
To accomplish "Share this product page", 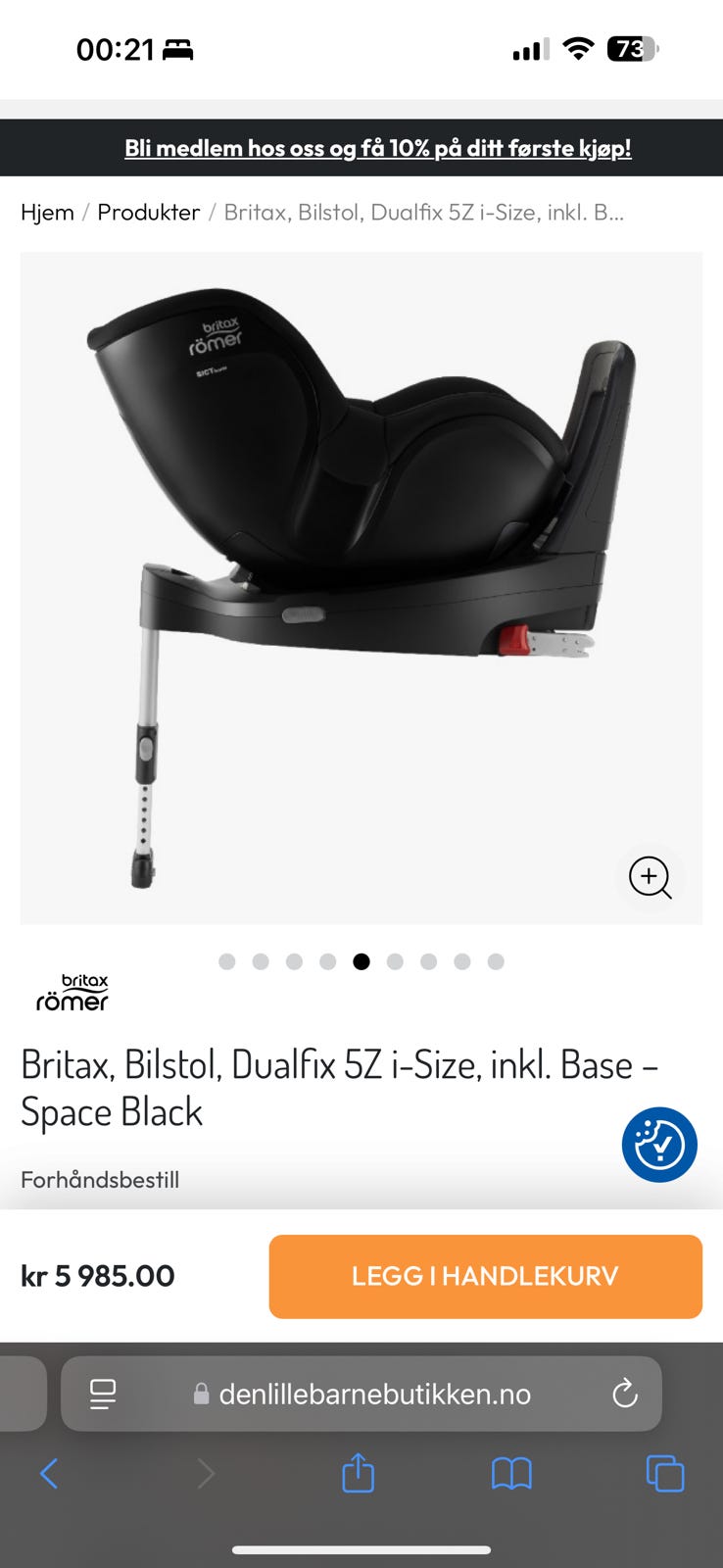I will click(358, 1473).
